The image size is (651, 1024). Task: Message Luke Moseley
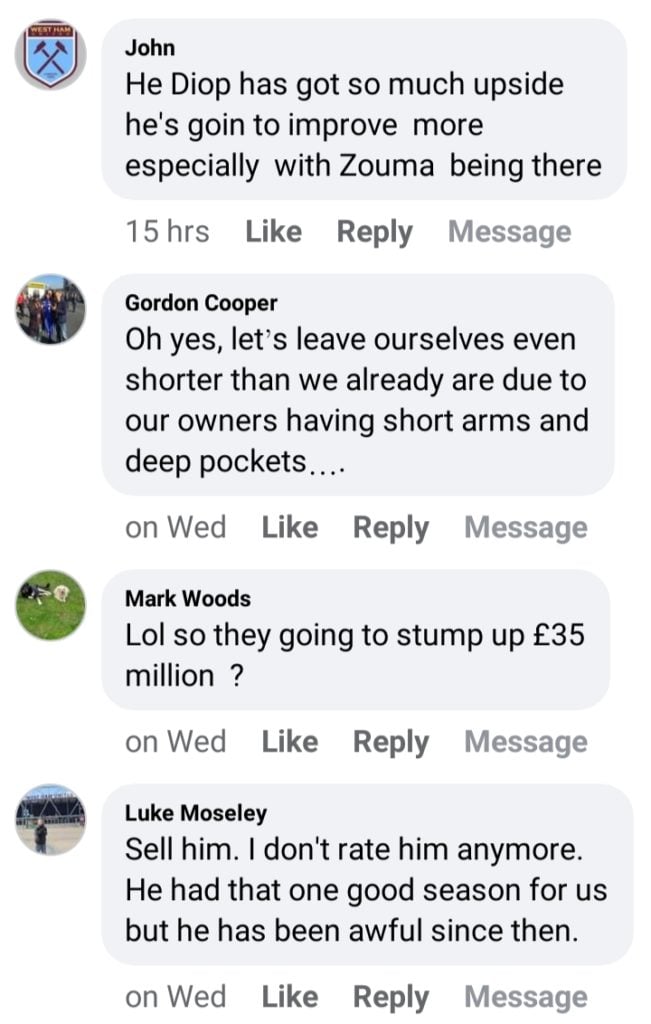(x=525, y=997)
